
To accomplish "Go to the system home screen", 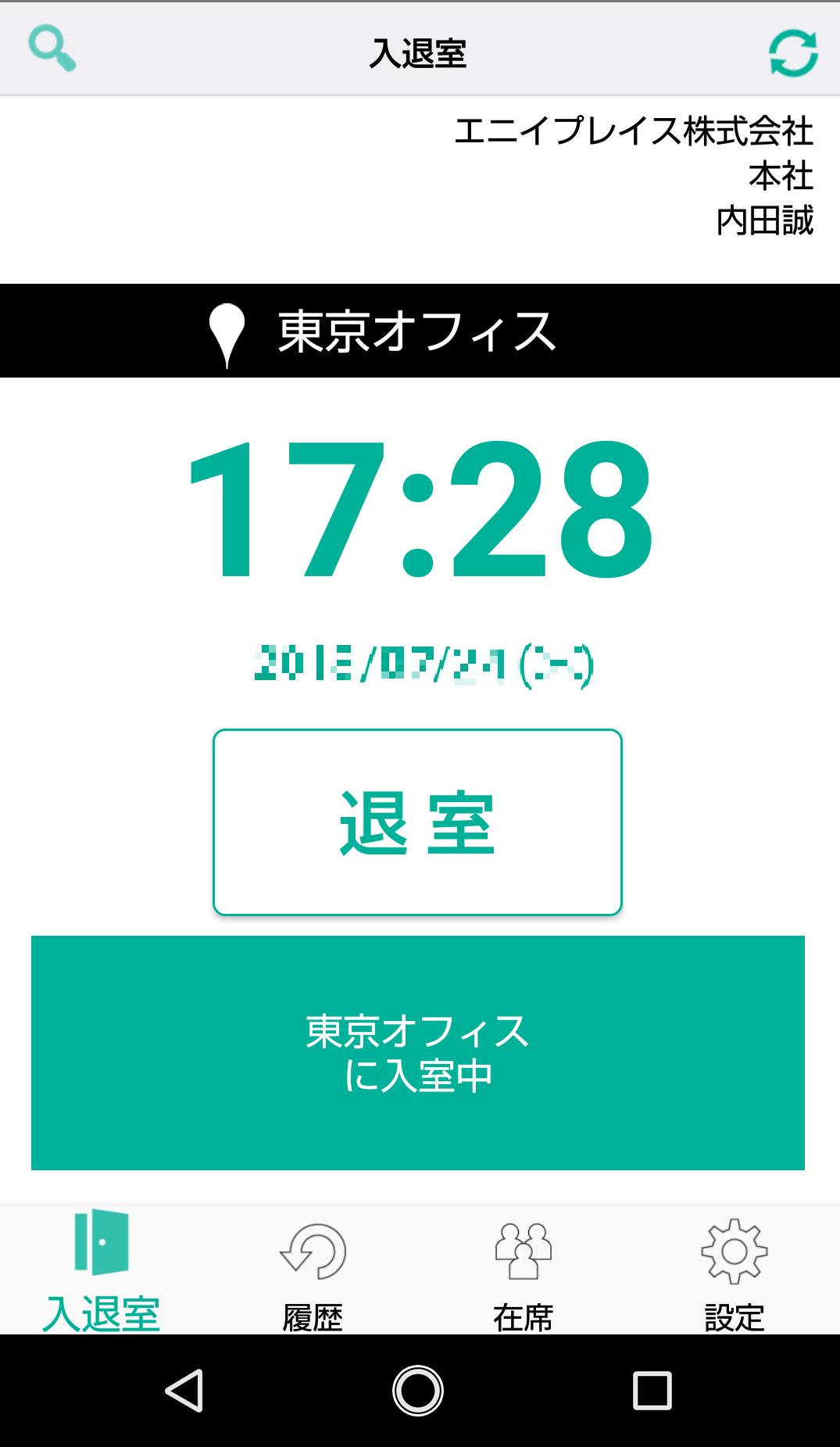I will [x=418, y=1391].
